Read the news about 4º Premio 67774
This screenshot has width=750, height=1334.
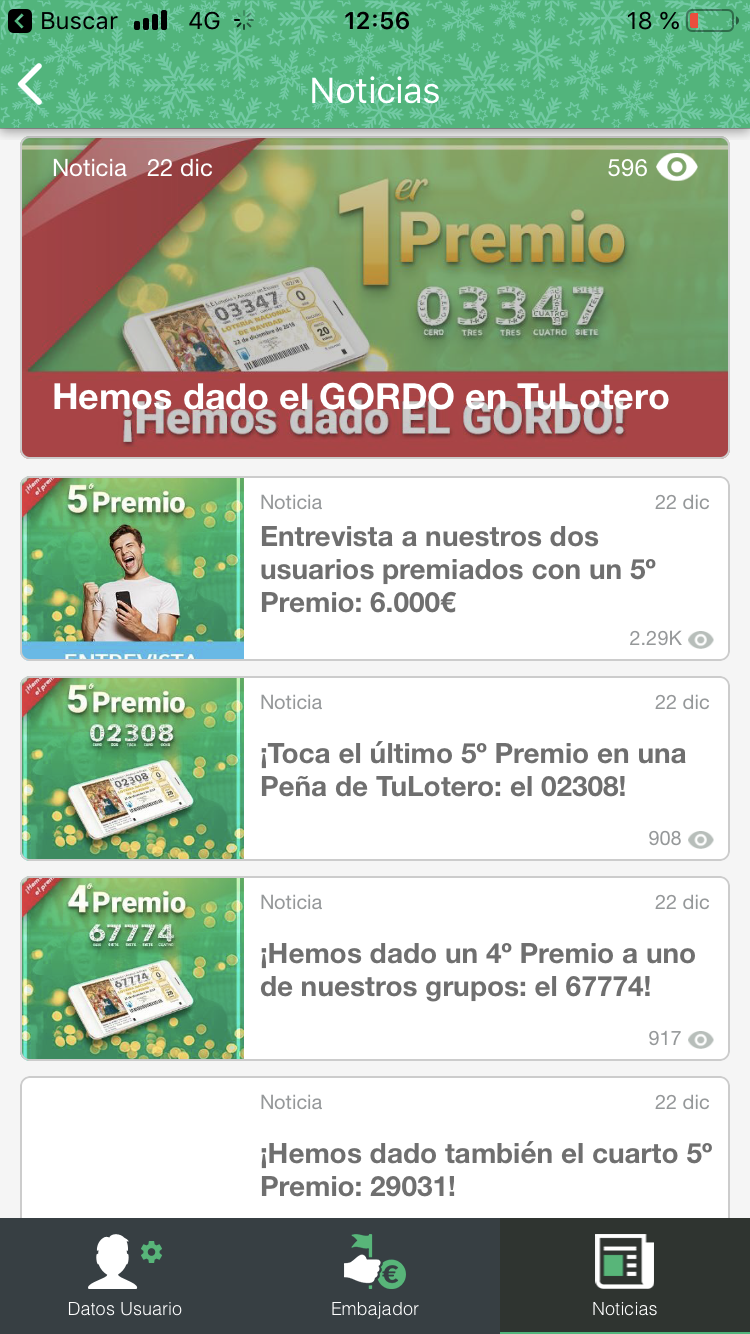[x=375, y=968]
